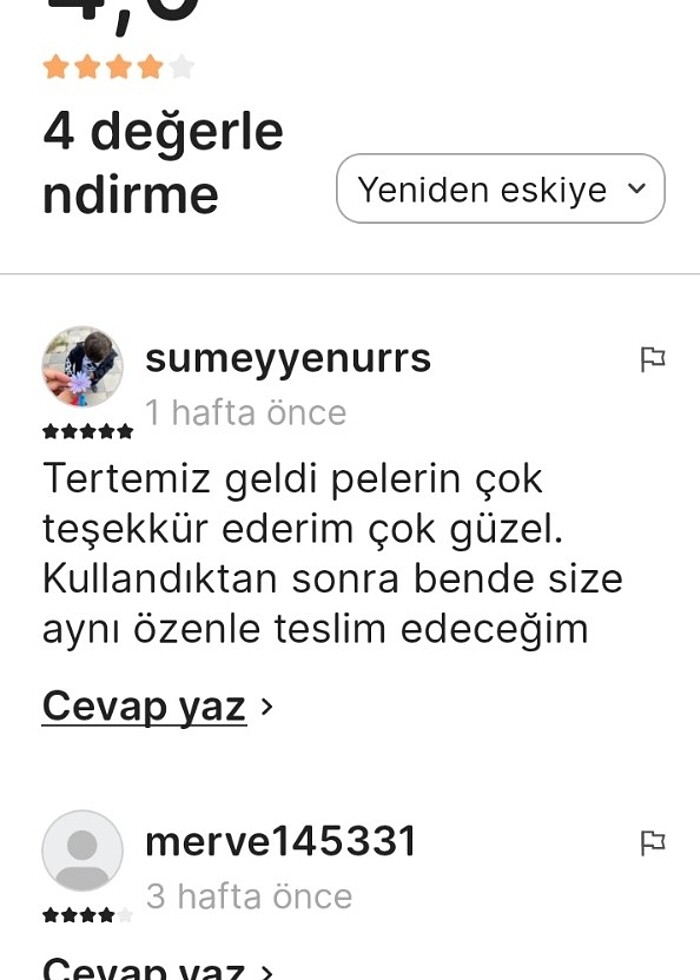
Task: Open the 'Yeniden eskiye' sort dropdown
Action: point(500,189)
